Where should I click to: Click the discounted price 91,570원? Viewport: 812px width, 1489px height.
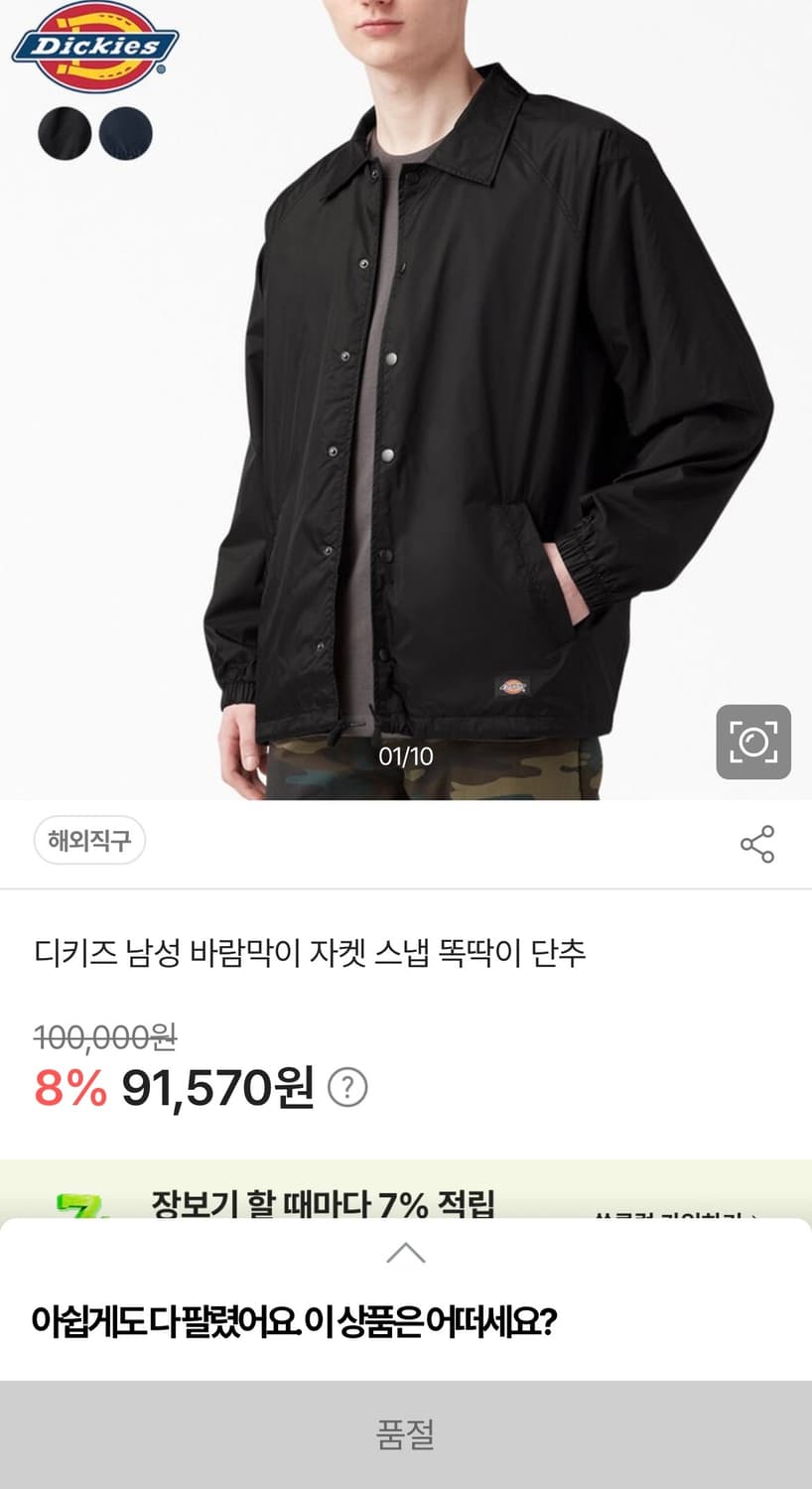tap(216, 1089)
